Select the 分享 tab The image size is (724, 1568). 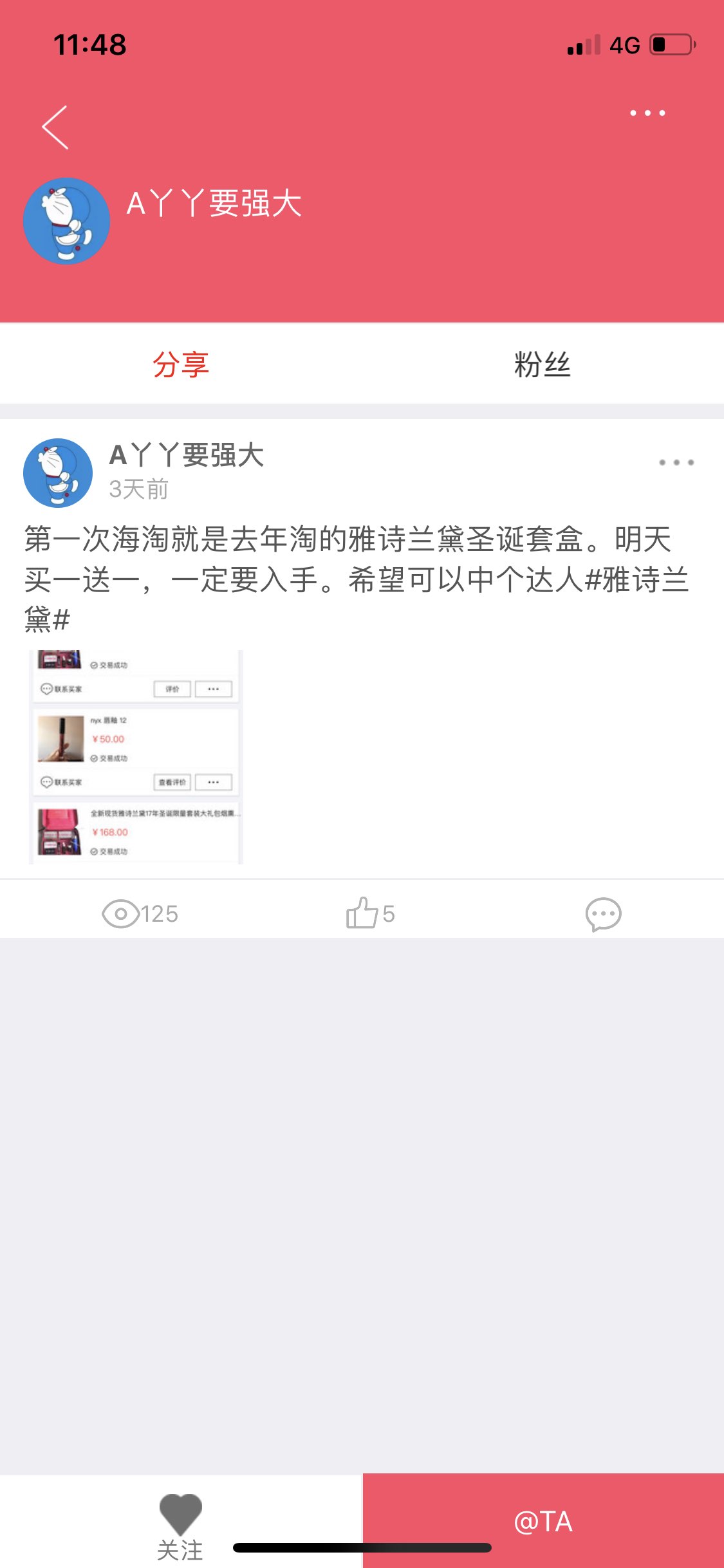pyautogui.click(x=181, y=364)
